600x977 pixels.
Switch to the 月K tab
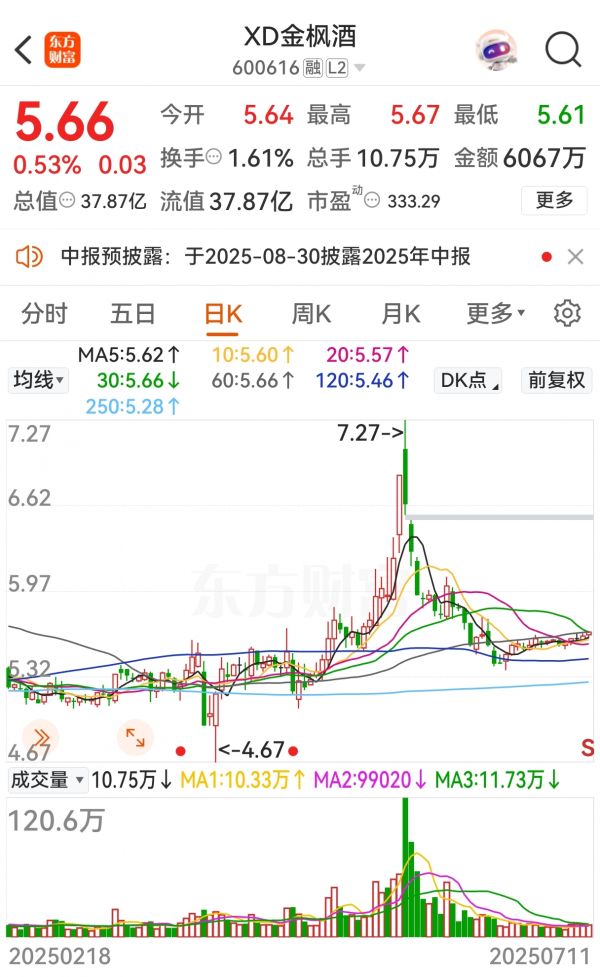pos(400,314)
